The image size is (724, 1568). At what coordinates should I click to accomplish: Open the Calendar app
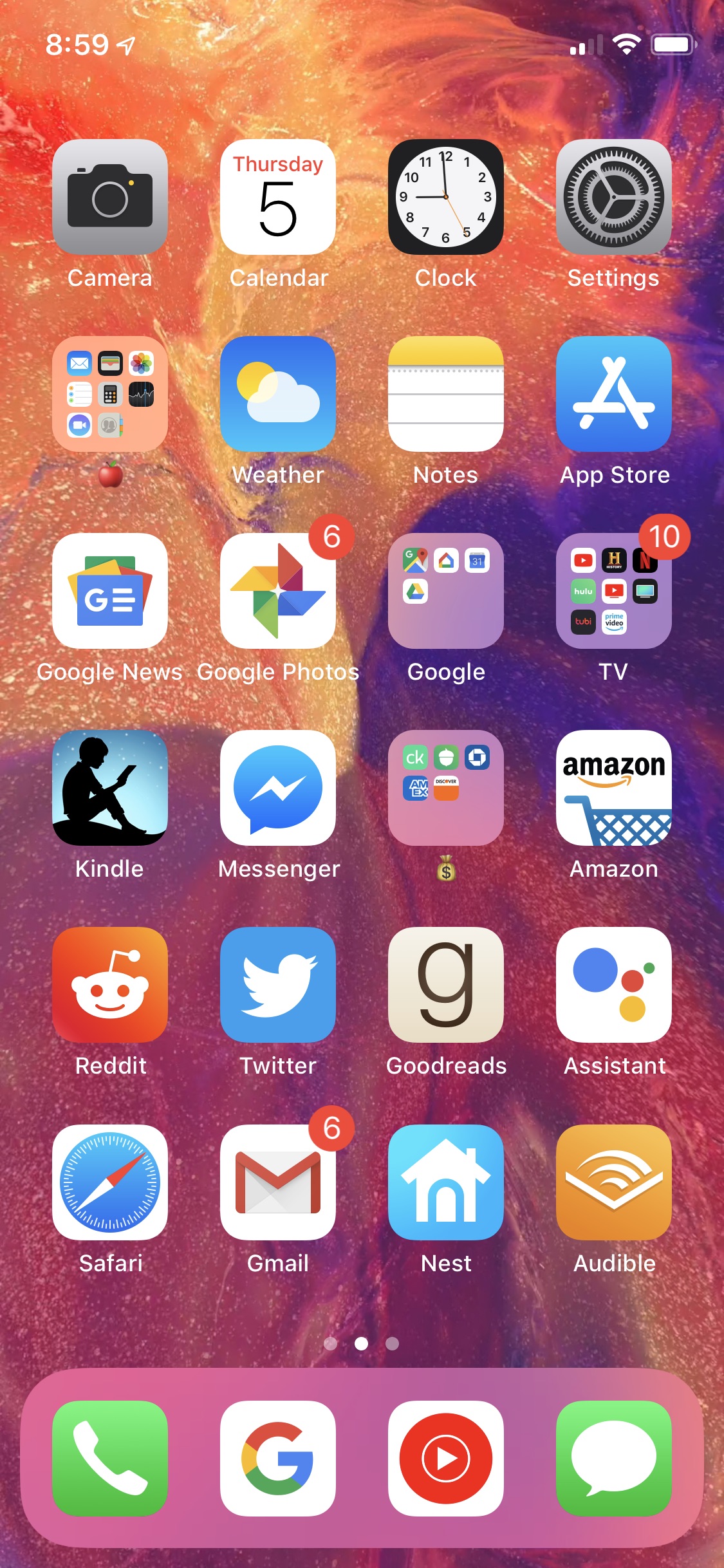coord(278,197)
